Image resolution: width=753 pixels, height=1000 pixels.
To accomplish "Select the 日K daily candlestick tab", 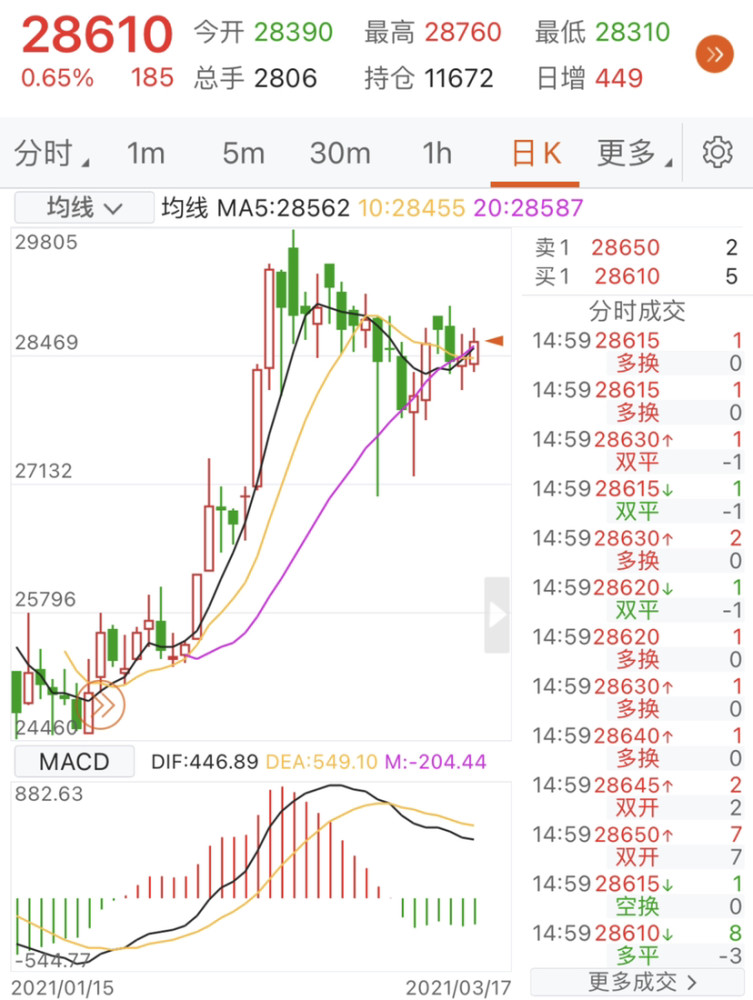I will click(535, 153).
